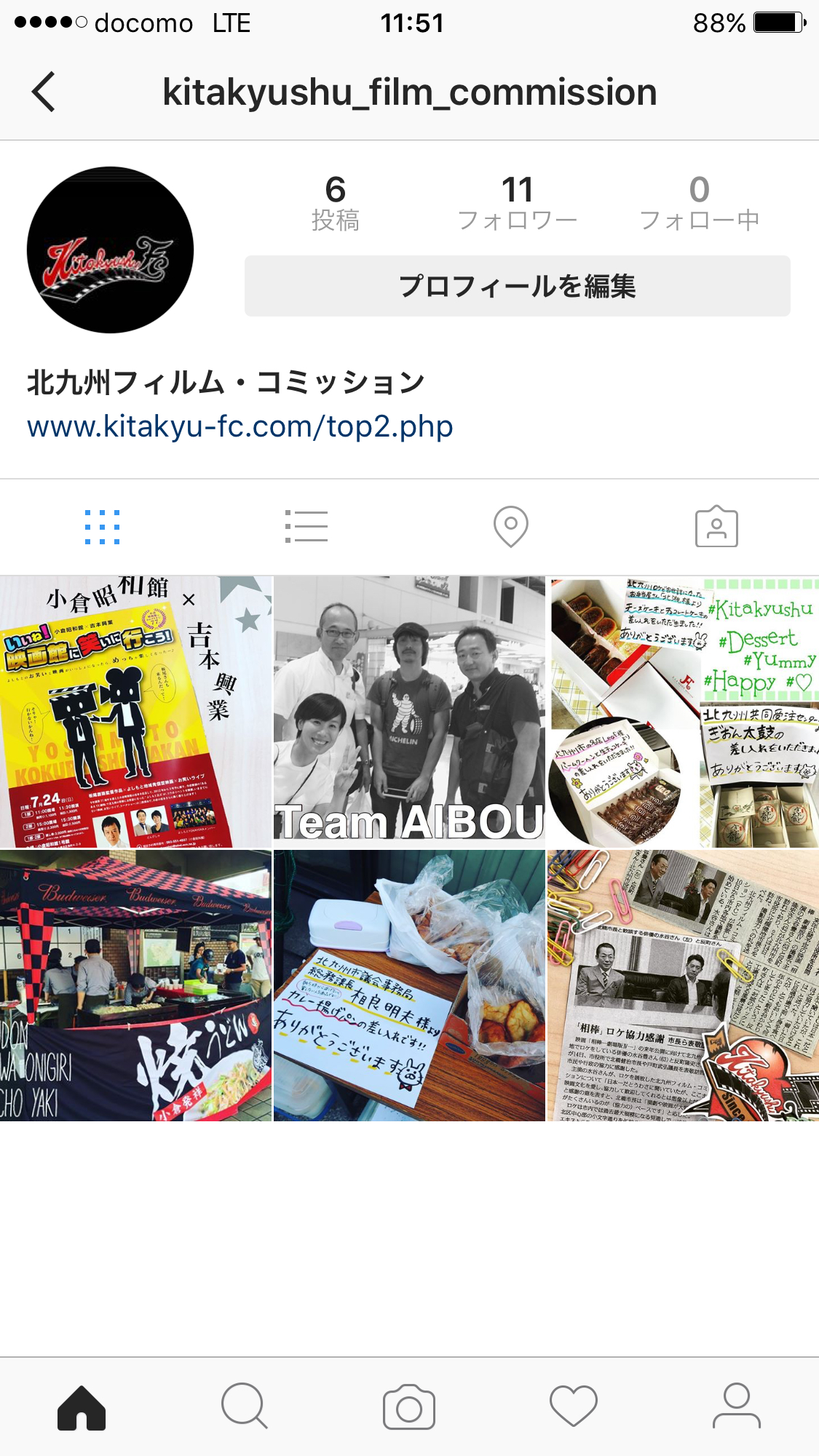Open the #Kitakyushu #Dessert collage post
Image resolution: width=819 pixels, height=1456 pixels.
pyautogui.click(x=684, y=712)
